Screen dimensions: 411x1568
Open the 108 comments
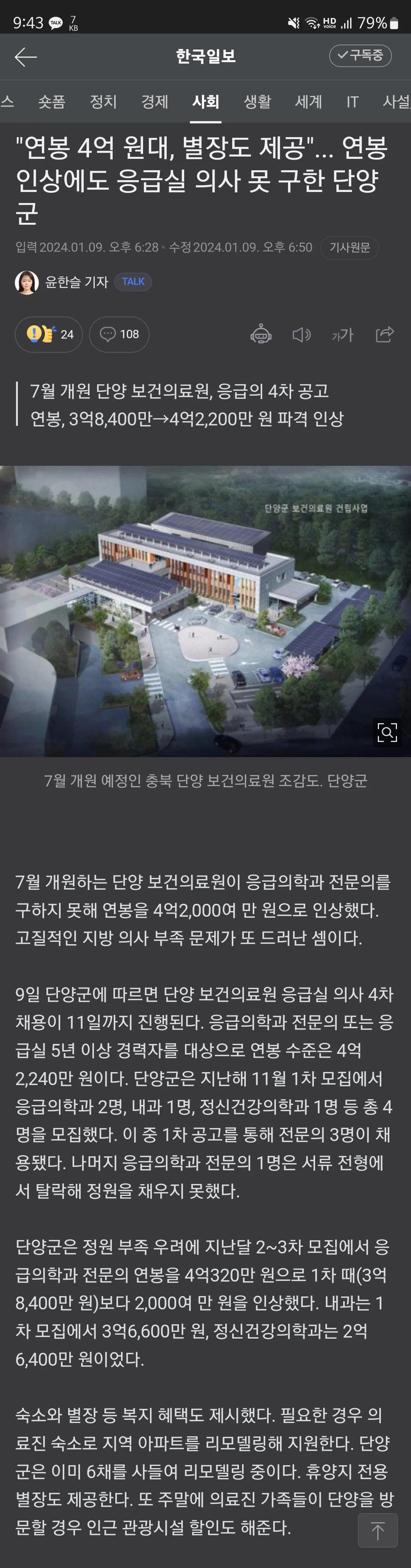[119, 334]
